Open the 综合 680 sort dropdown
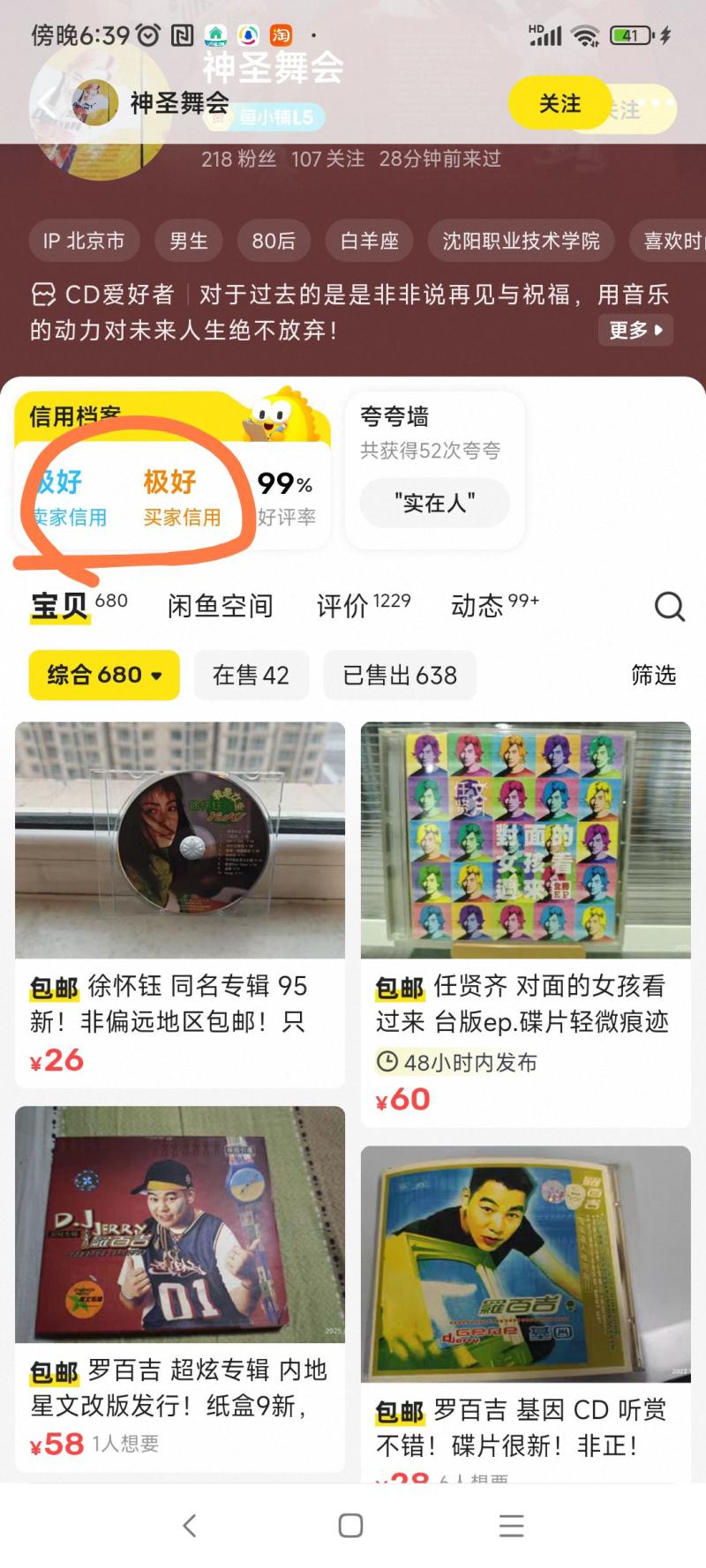Viewport: 706px width, 1568px height. [x=104, y=676]
